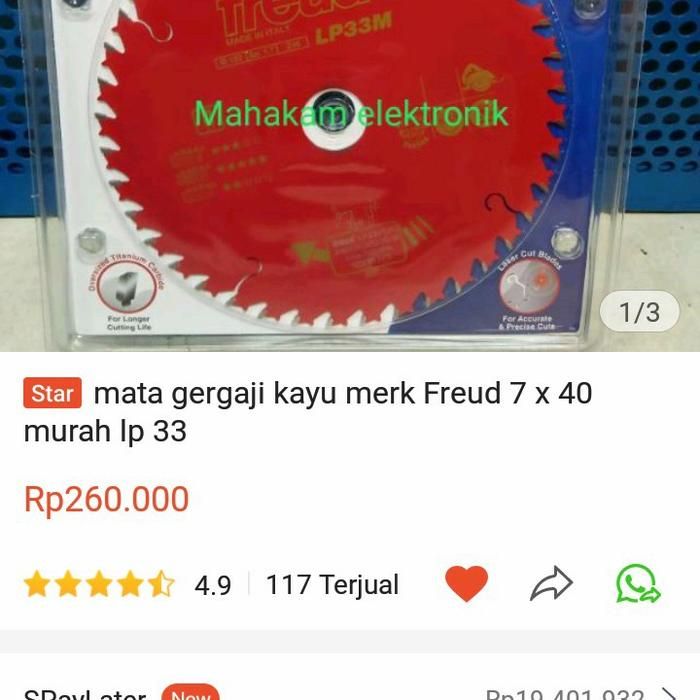The image size is (700, 700).
Task: Remove this product from favorites via heart
Action: (x=466, y=584)
